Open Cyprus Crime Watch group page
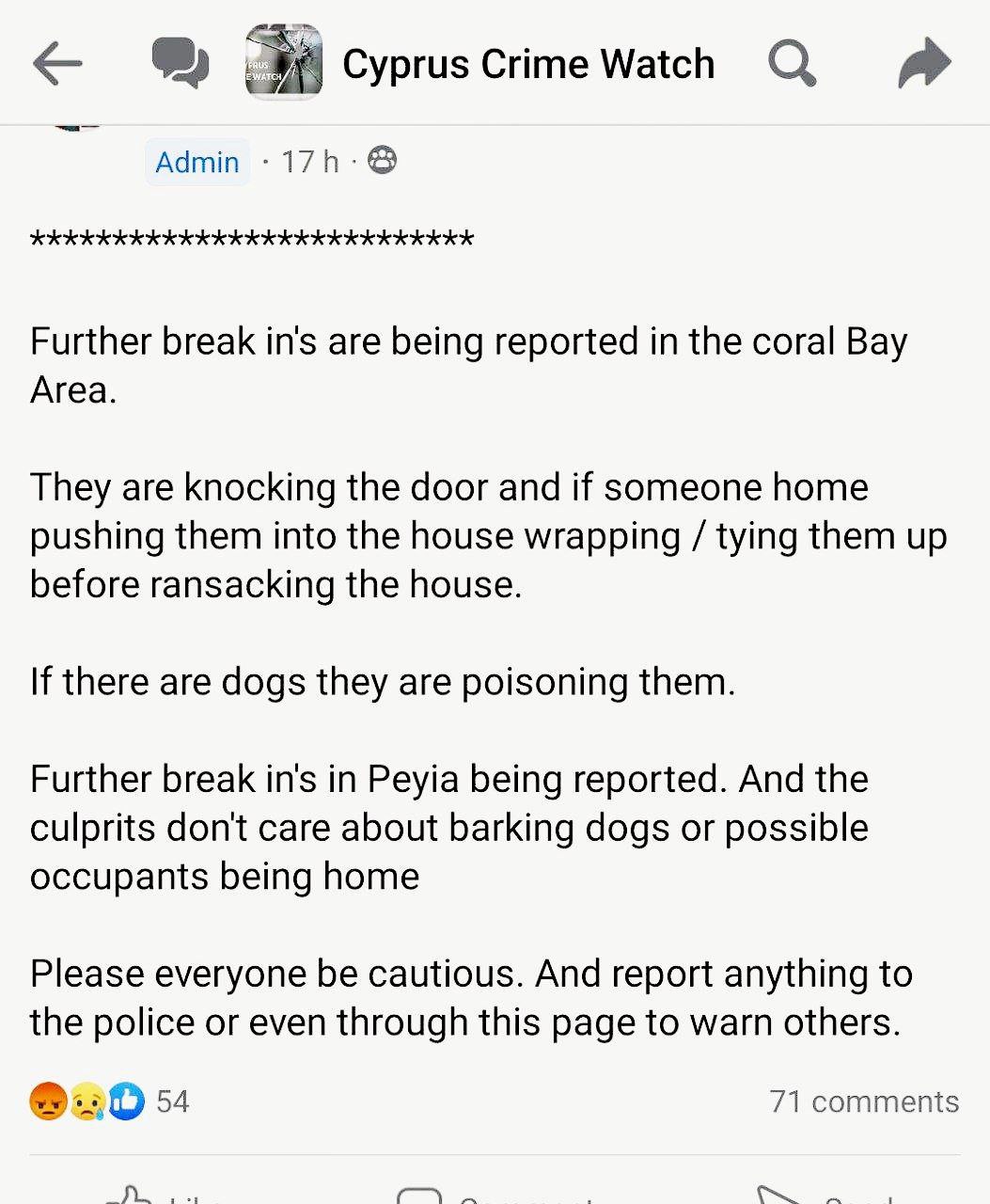 (x=527, y=64)
